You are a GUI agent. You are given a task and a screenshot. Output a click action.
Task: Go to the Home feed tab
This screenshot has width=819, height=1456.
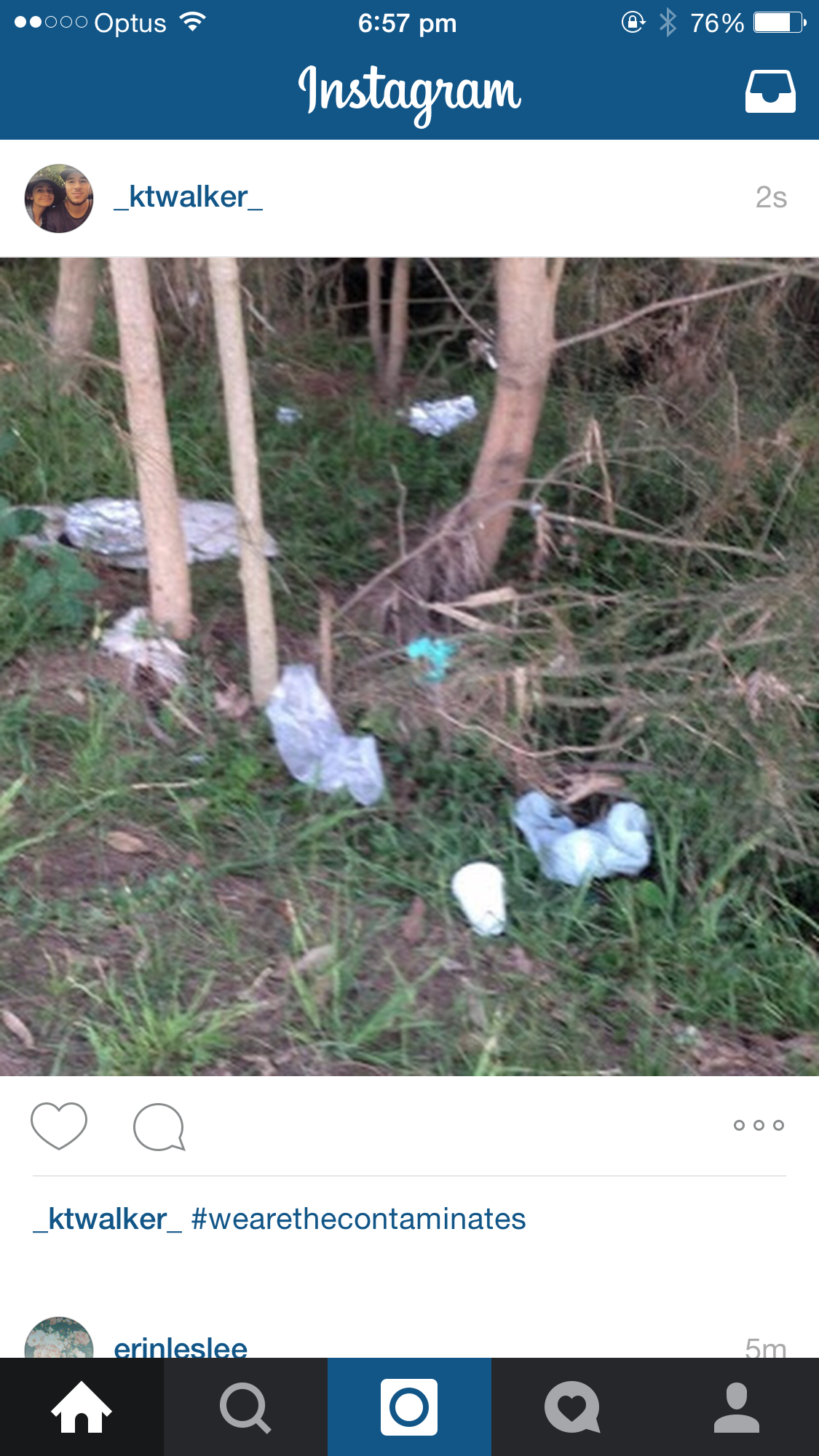point(82,1407)
